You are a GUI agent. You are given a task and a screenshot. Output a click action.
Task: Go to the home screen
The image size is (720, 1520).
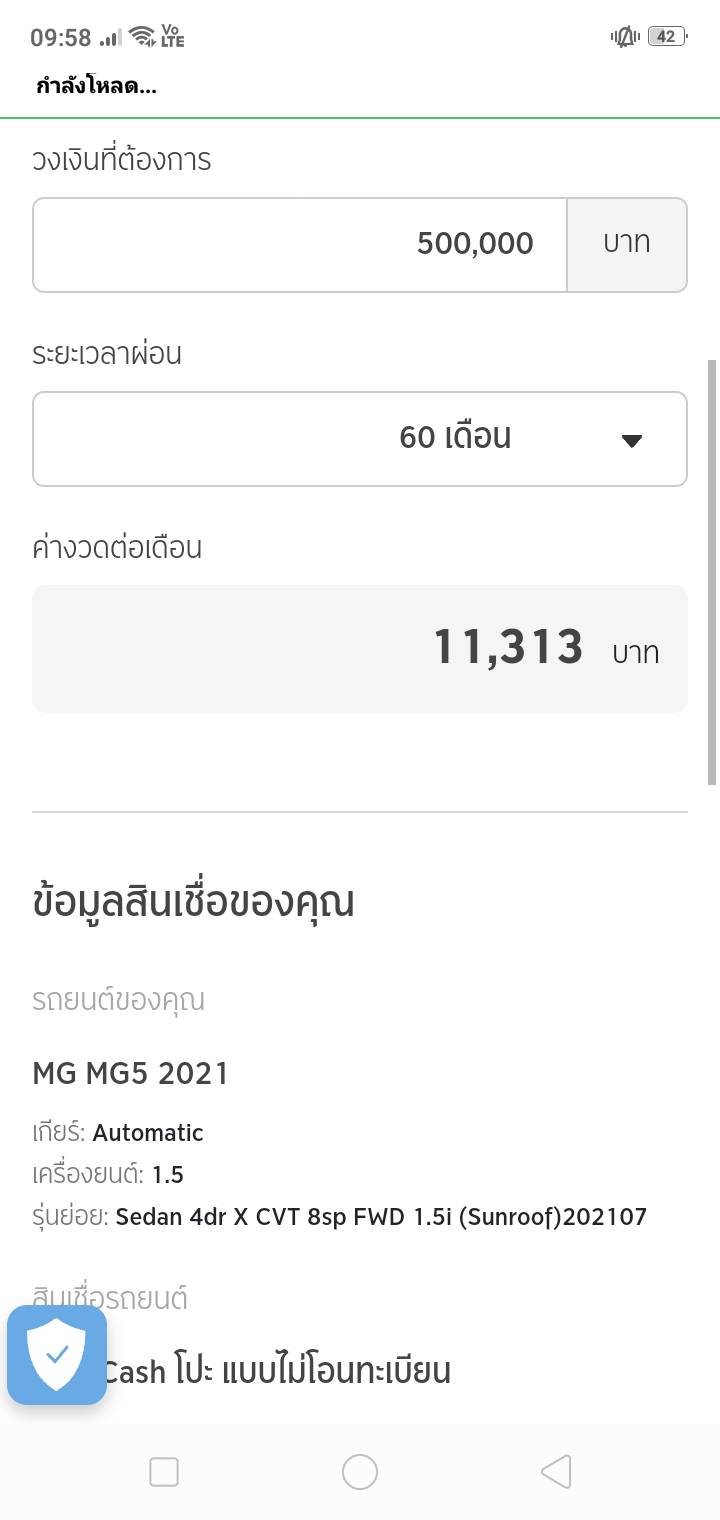coord(360,1471)
